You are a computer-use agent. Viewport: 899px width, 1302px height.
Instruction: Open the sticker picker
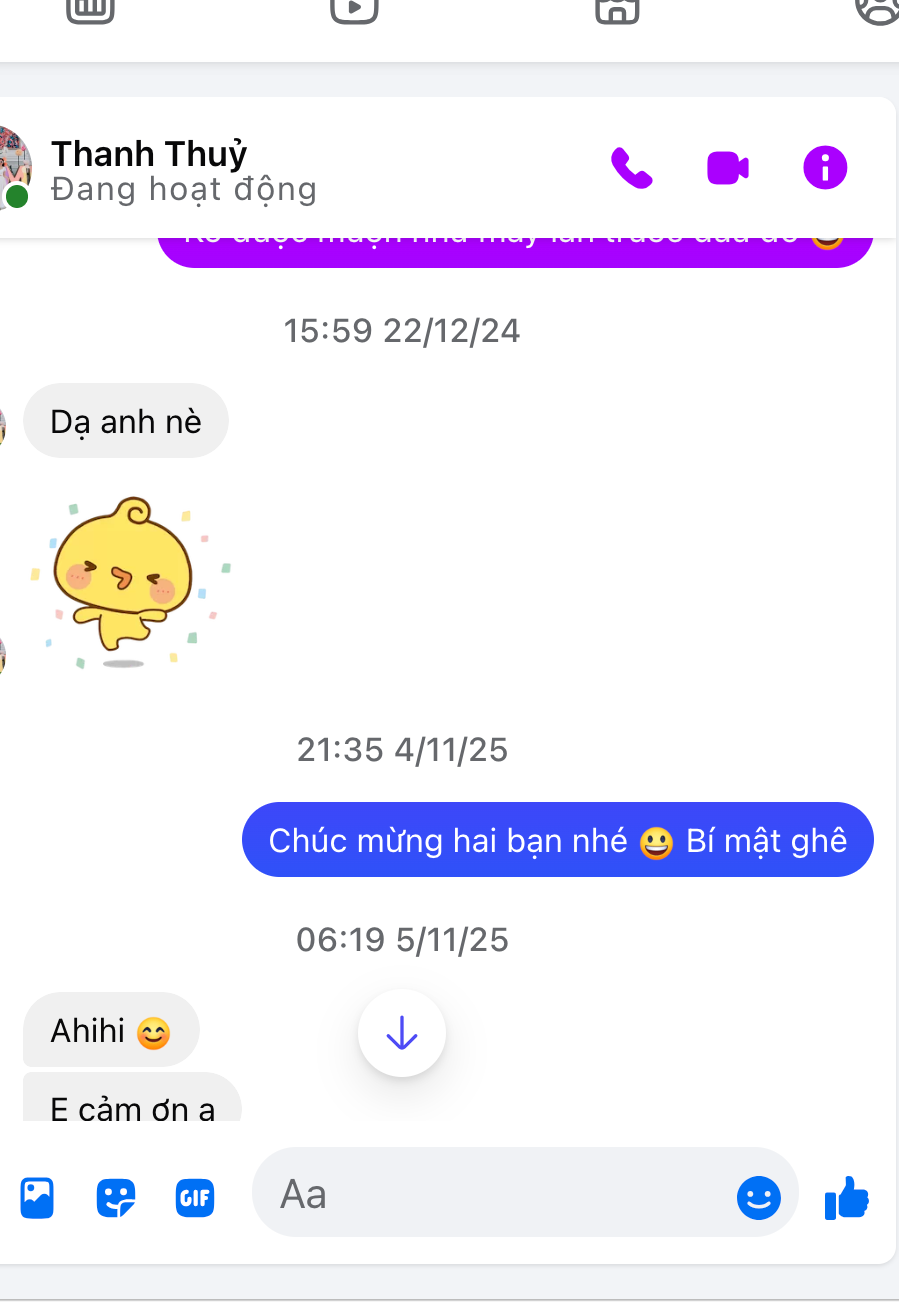point(116,1196)
